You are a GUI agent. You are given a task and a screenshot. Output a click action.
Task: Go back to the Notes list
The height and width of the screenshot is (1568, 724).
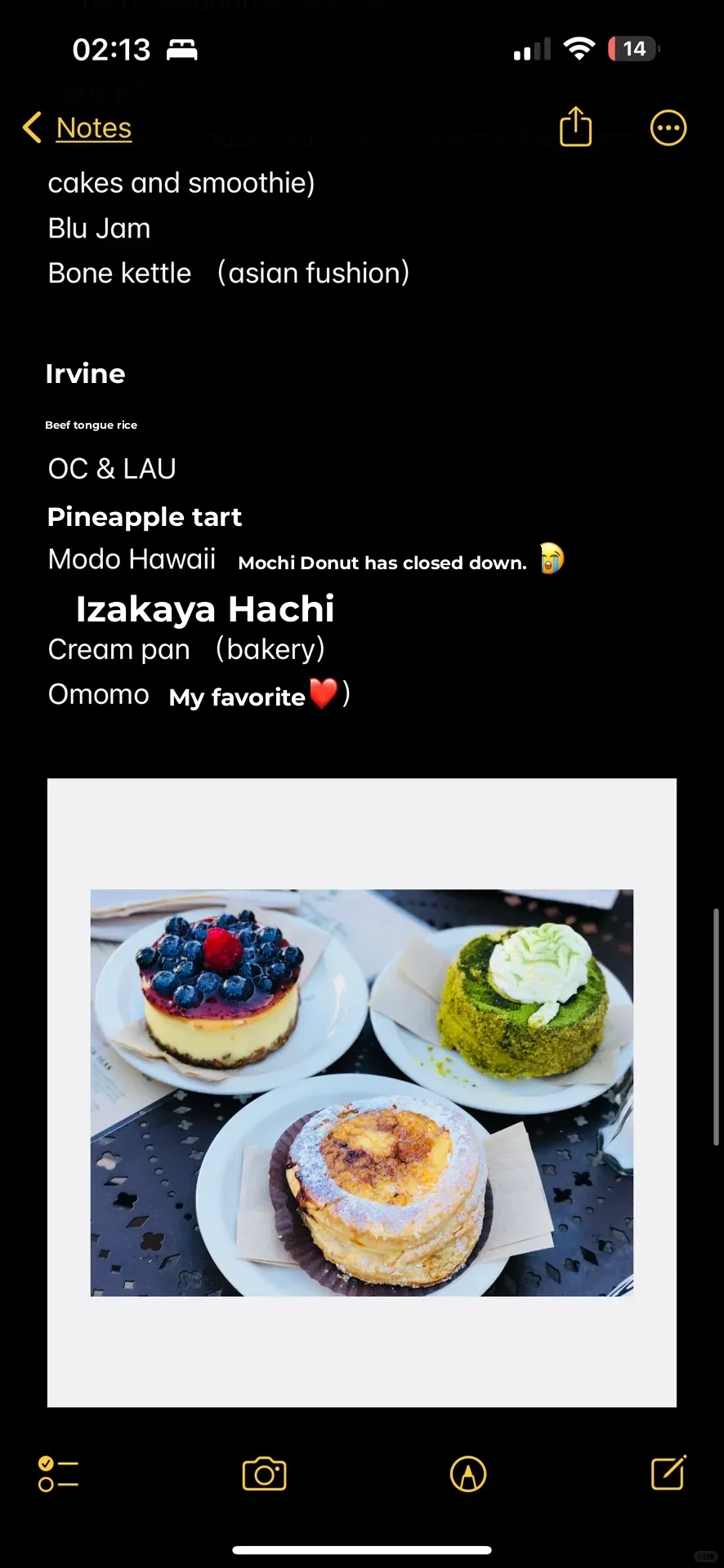(x=78, y=128)
